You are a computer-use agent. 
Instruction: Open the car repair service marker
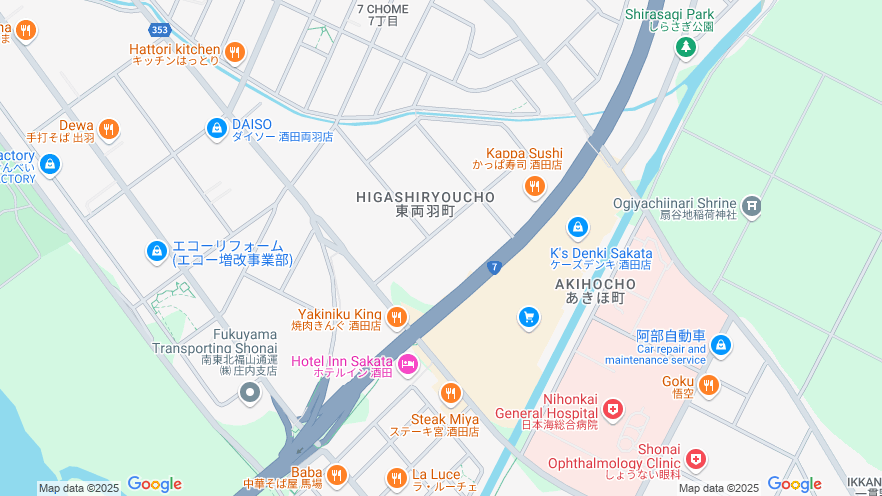(x=721, y=346)
